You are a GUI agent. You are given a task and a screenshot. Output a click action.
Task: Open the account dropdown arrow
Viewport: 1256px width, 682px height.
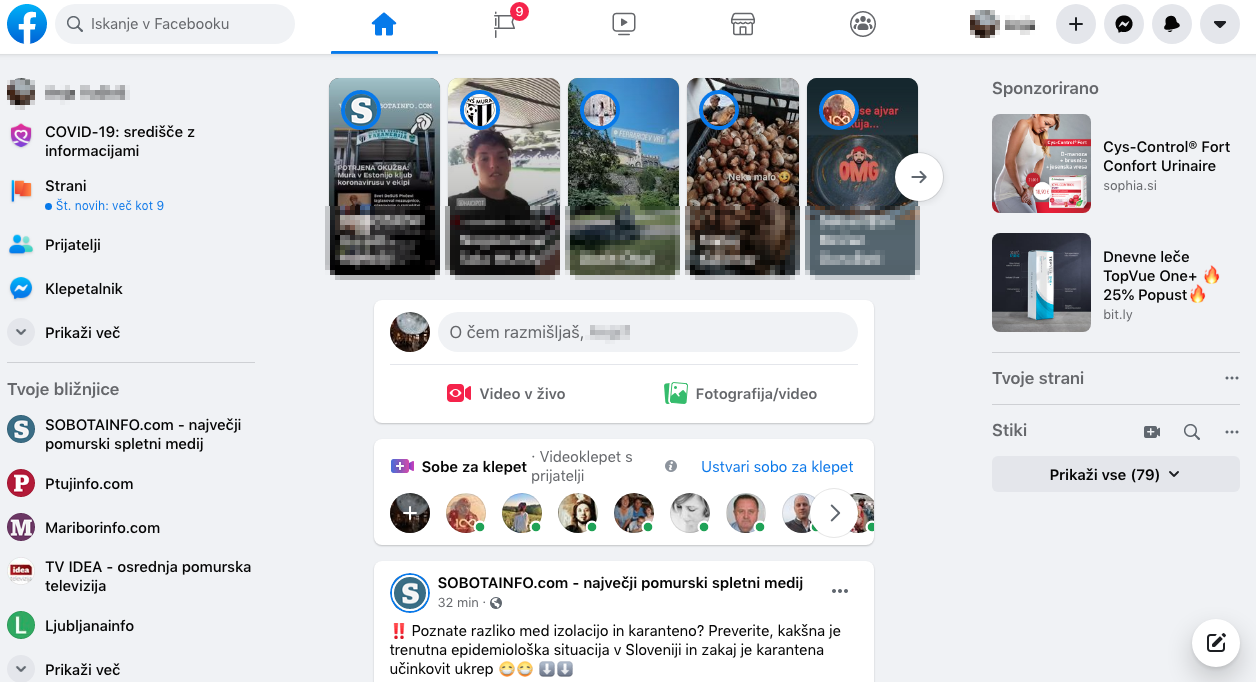(x=1220, y=24)
